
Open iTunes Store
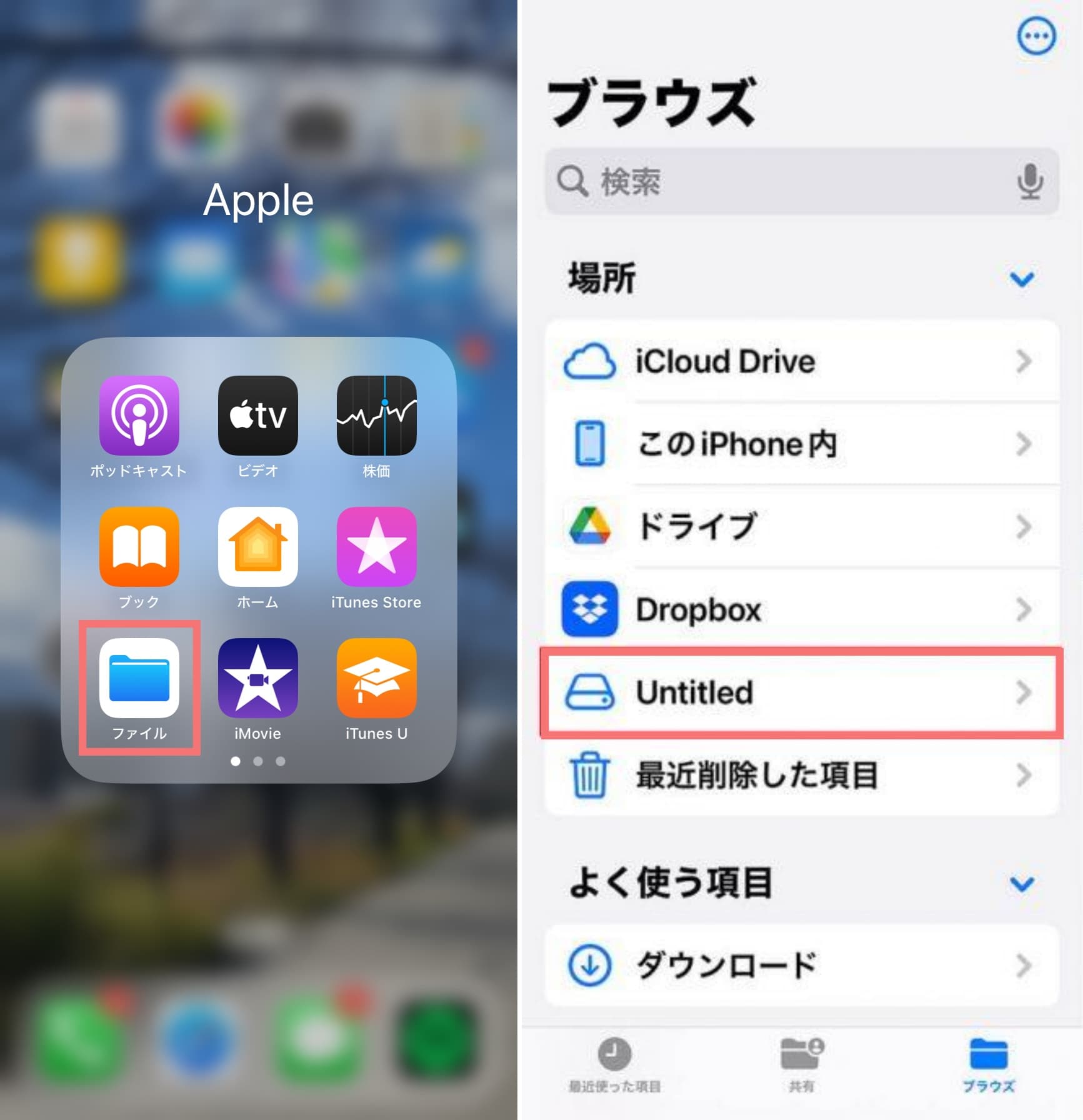(x=376, y=547)
